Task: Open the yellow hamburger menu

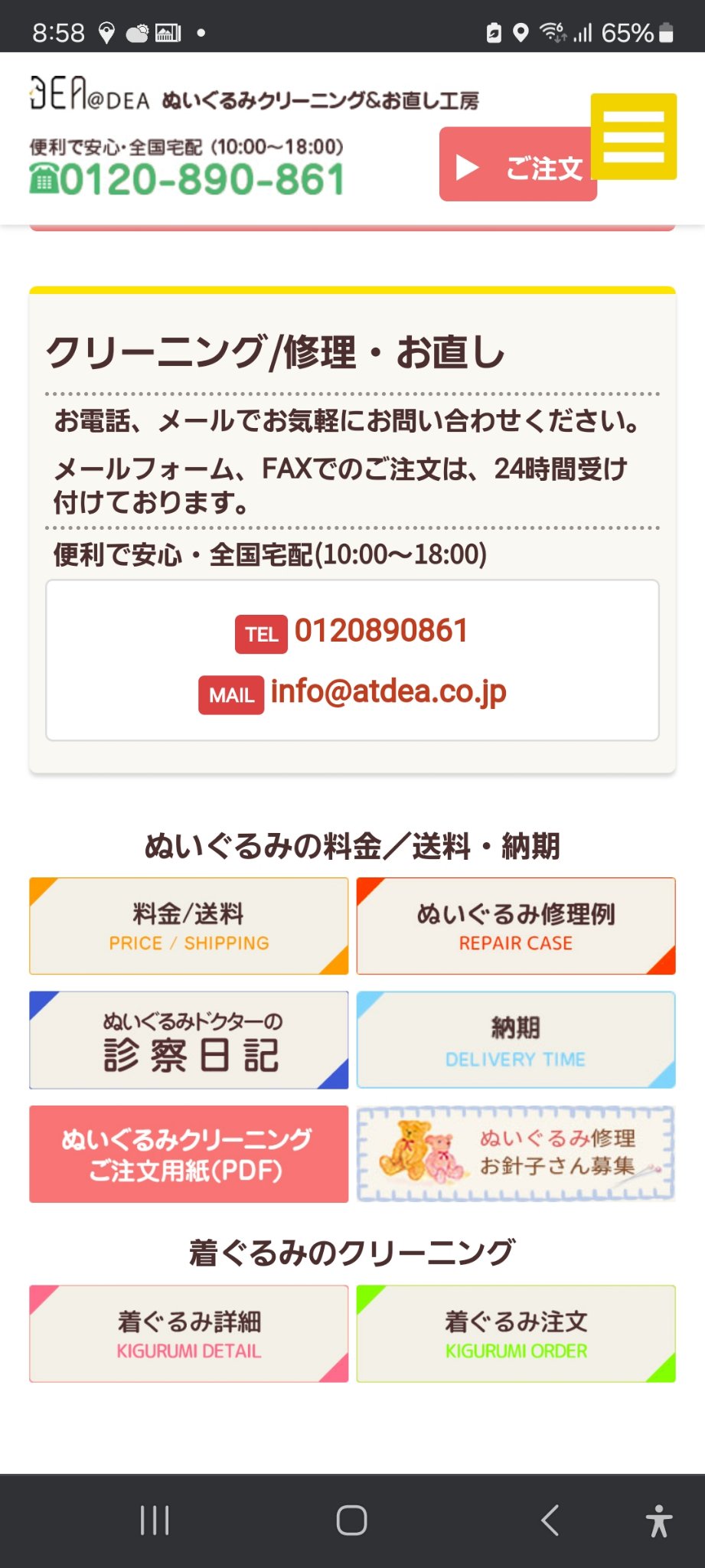Action: coord(633,136)
